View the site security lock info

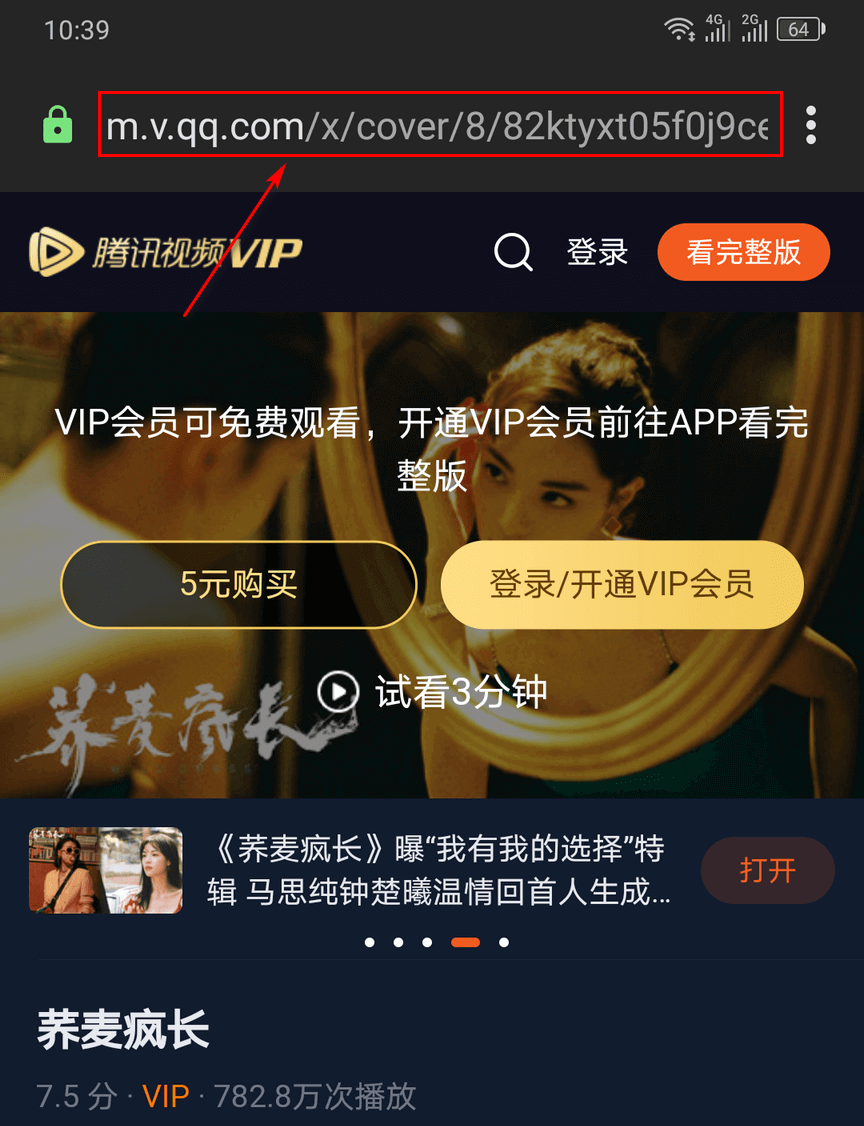(58, 126)
